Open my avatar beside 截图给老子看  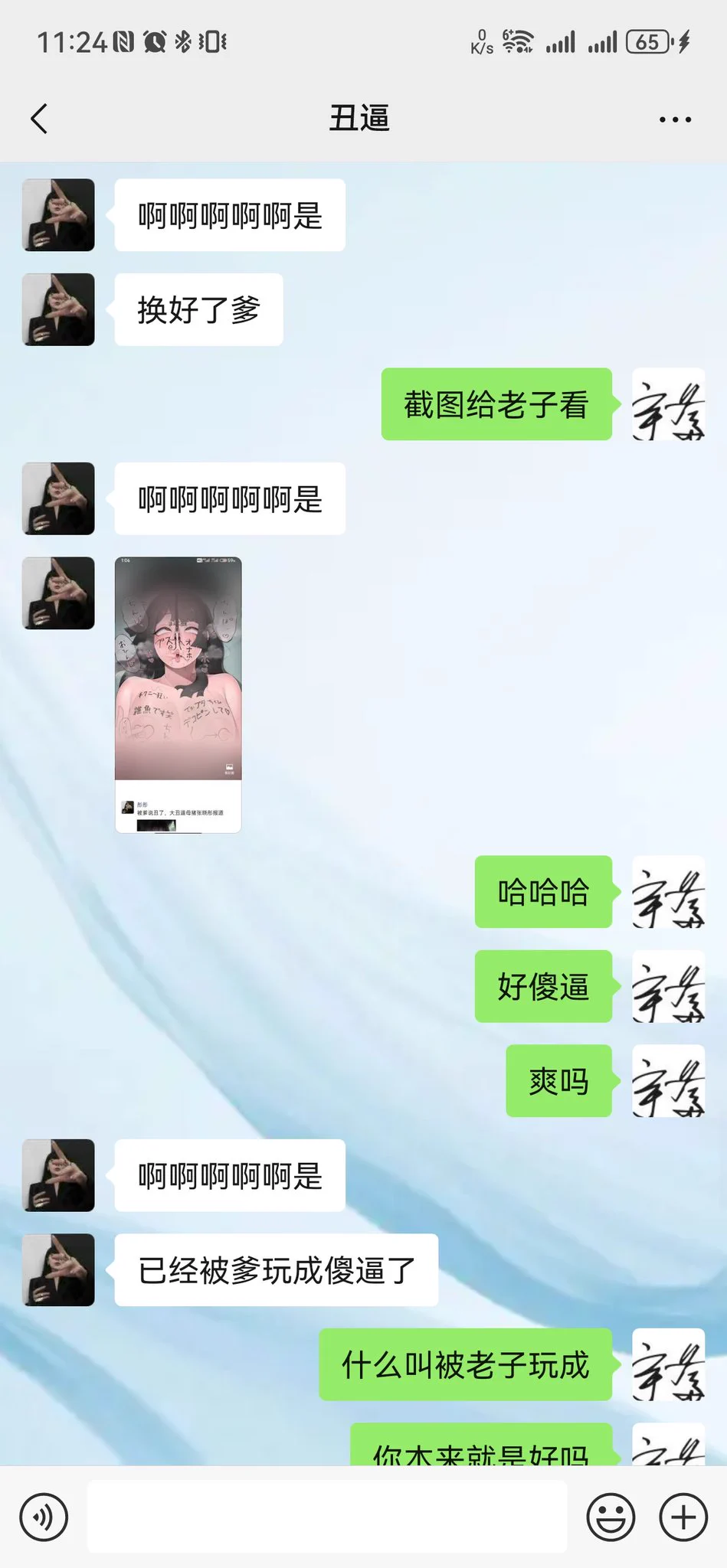pos(668,404)
